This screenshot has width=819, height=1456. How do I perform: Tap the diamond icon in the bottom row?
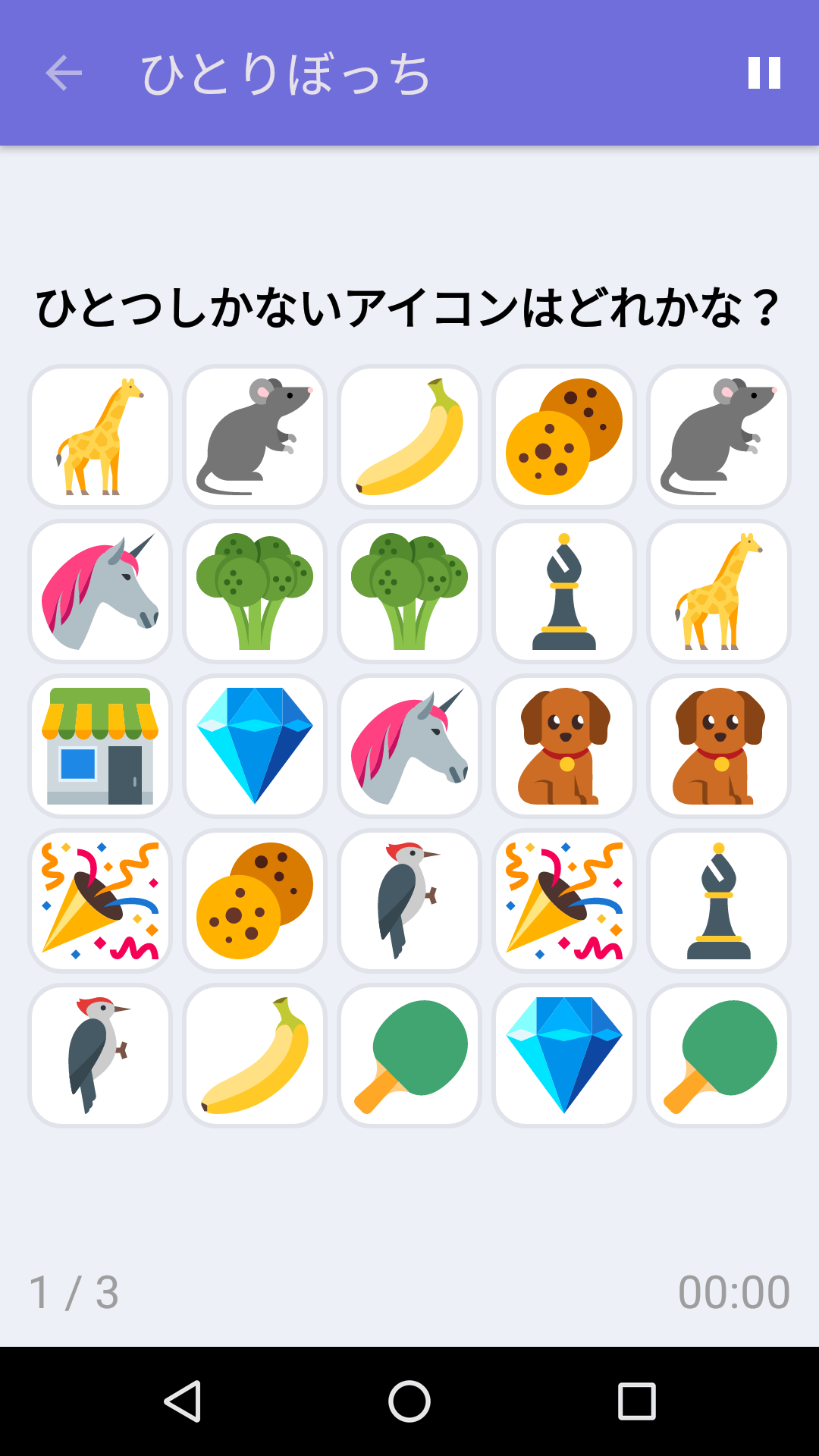[x=563, y=1055]
